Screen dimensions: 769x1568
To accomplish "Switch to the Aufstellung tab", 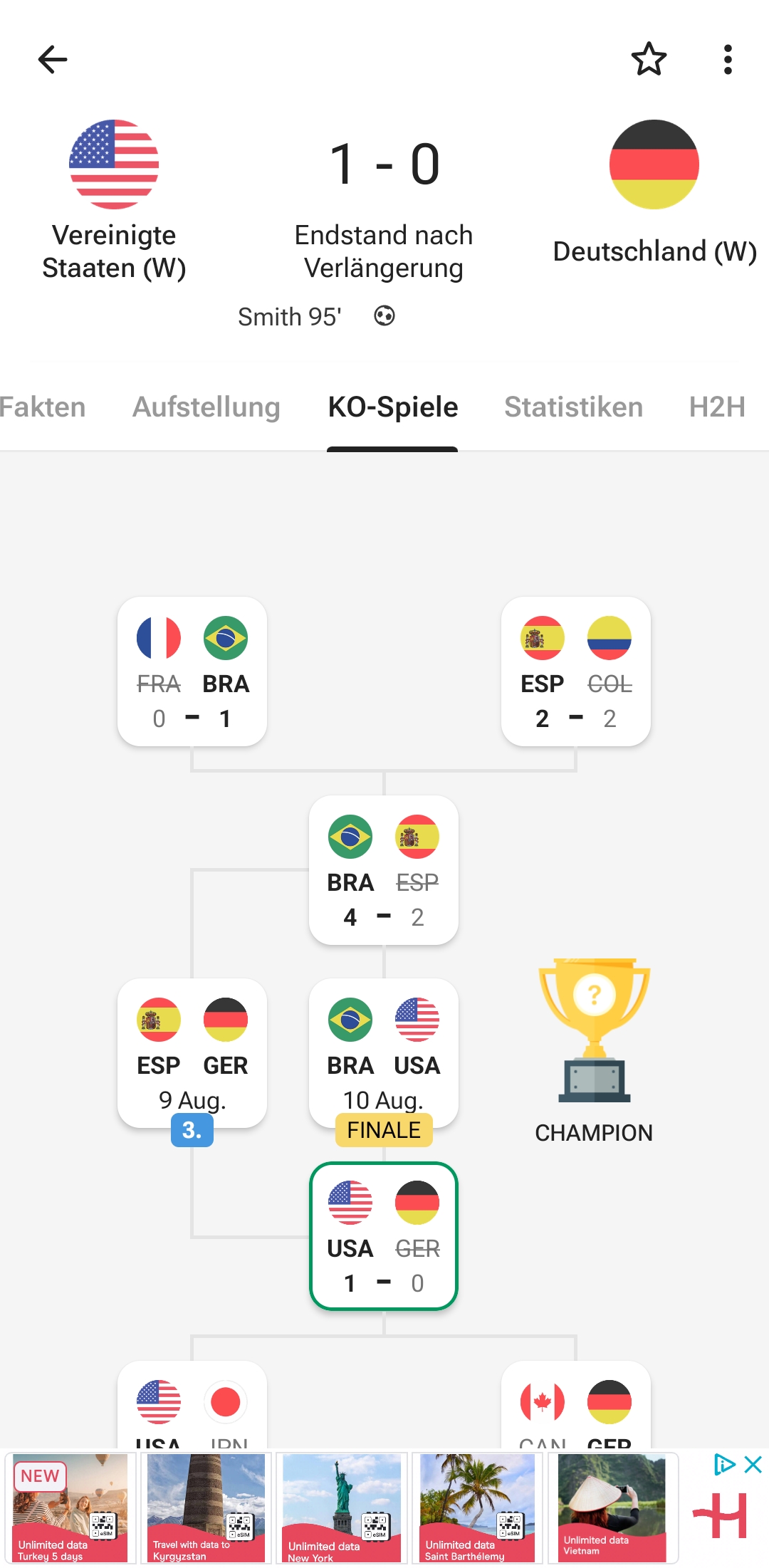I will click(x=206, y=407).
